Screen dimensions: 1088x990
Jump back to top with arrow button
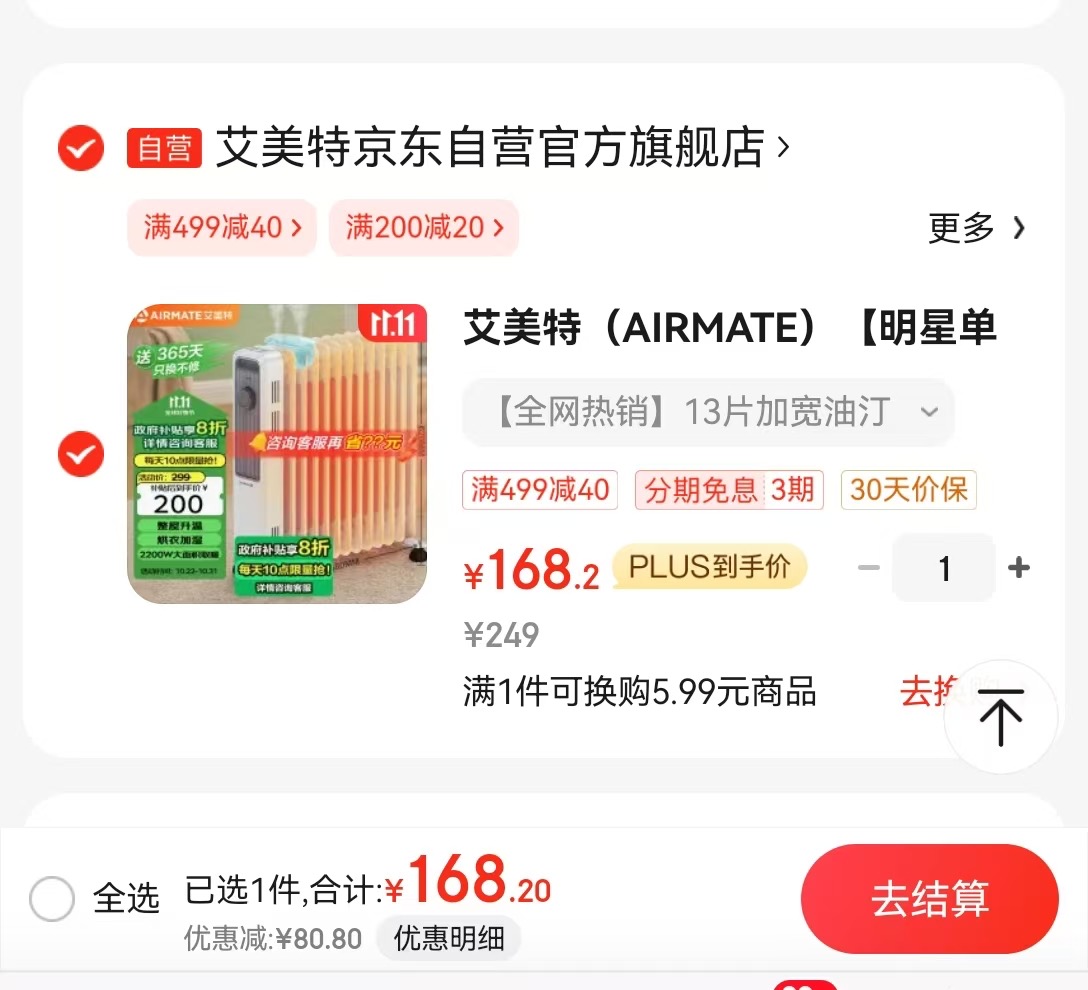pyautogui.click(x=1000, y=717)
